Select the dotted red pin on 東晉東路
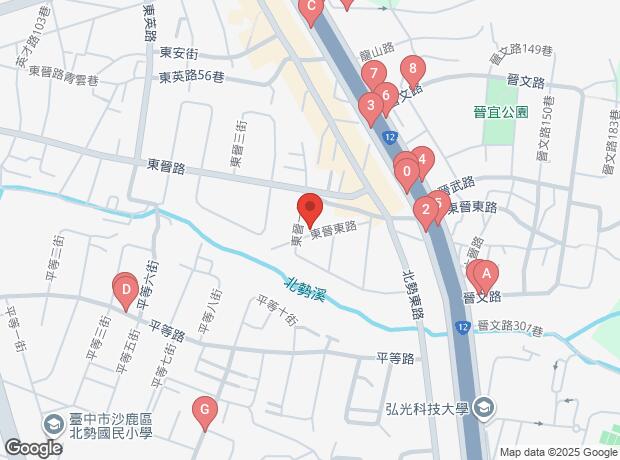 [x=310, y=210]
